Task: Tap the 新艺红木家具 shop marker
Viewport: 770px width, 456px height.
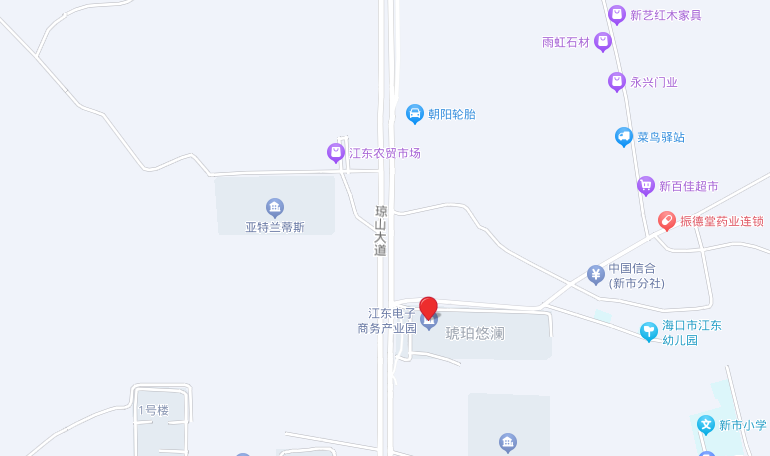Action: pos(617,15)
